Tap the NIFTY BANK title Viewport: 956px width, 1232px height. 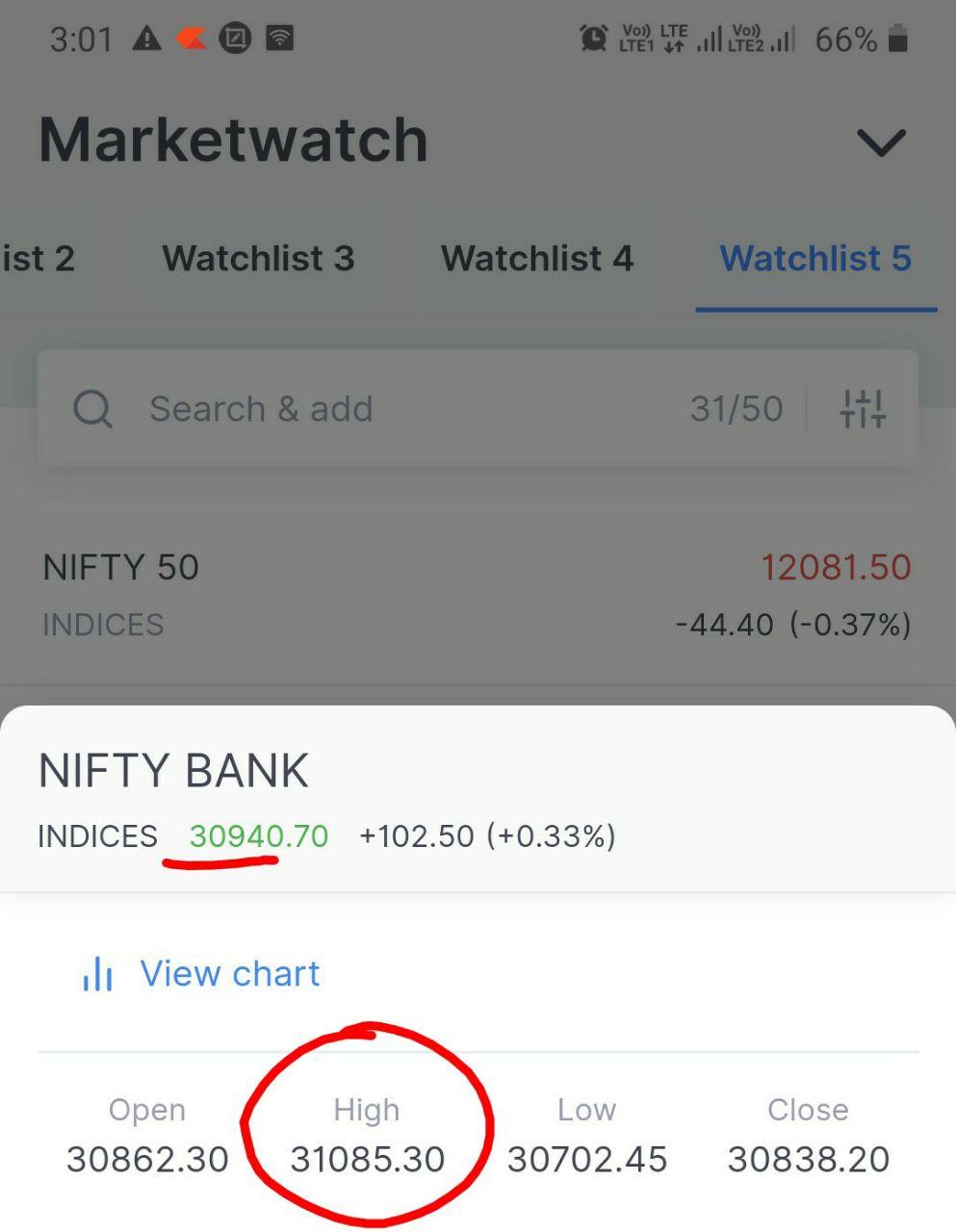pos(172,768)
